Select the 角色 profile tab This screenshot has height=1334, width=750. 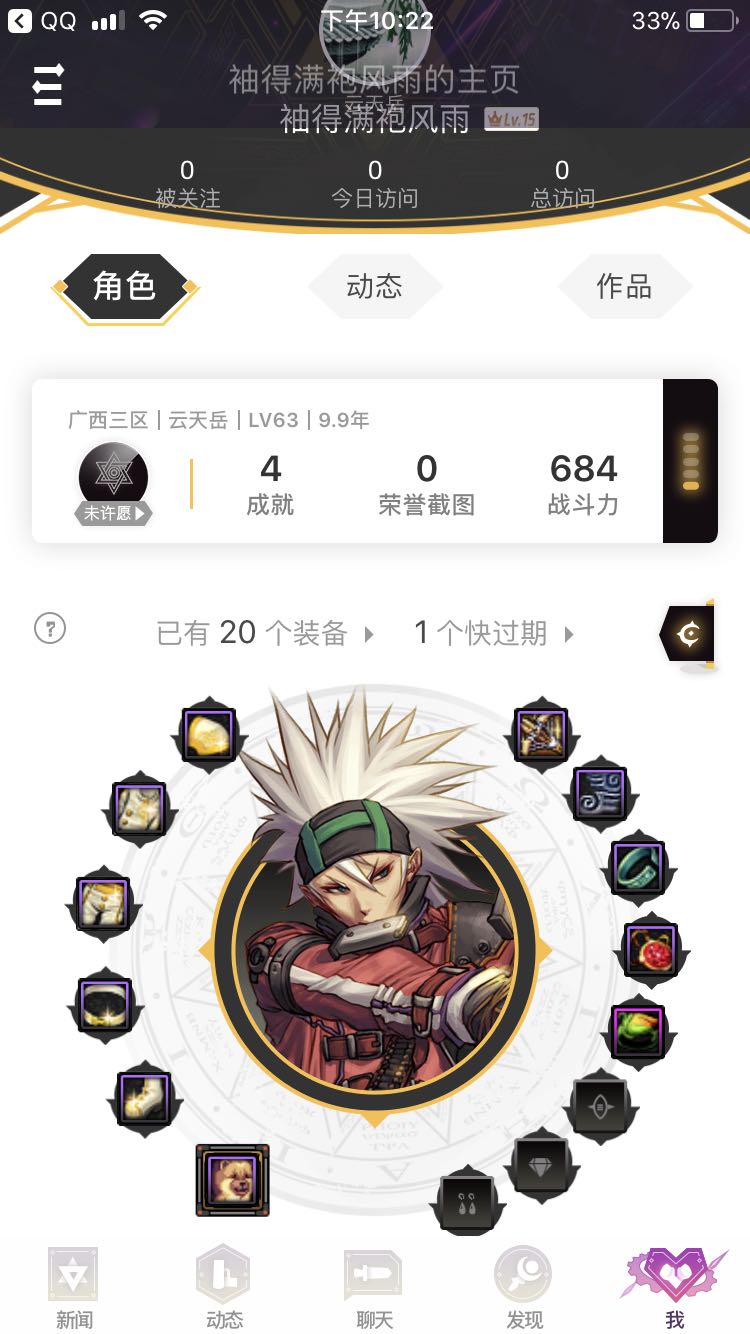coord(125,287)
